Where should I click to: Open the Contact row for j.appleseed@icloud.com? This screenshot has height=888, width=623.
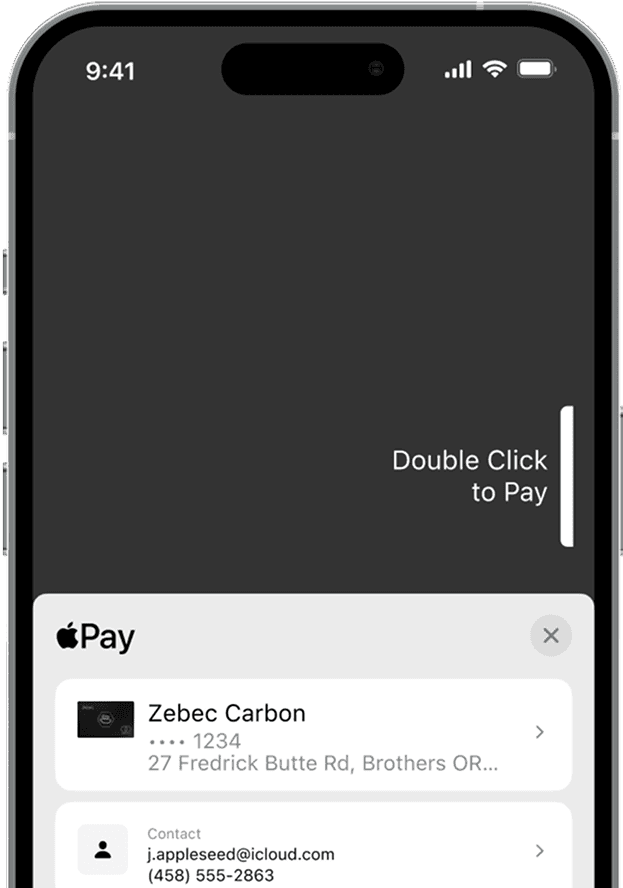[x=313, y=850]
